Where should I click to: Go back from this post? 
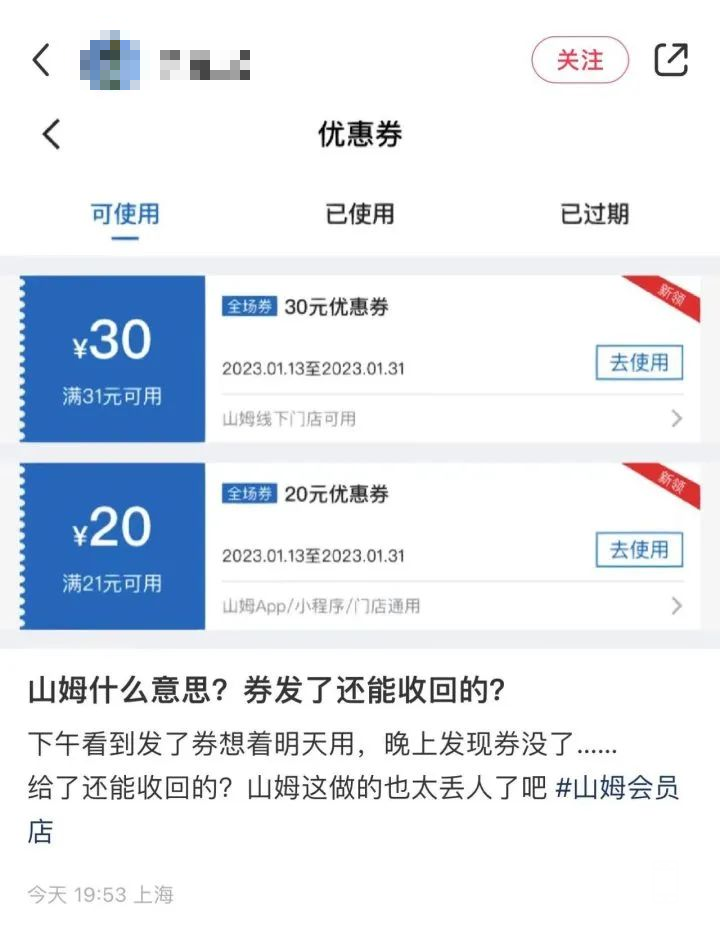coord(41,60)
